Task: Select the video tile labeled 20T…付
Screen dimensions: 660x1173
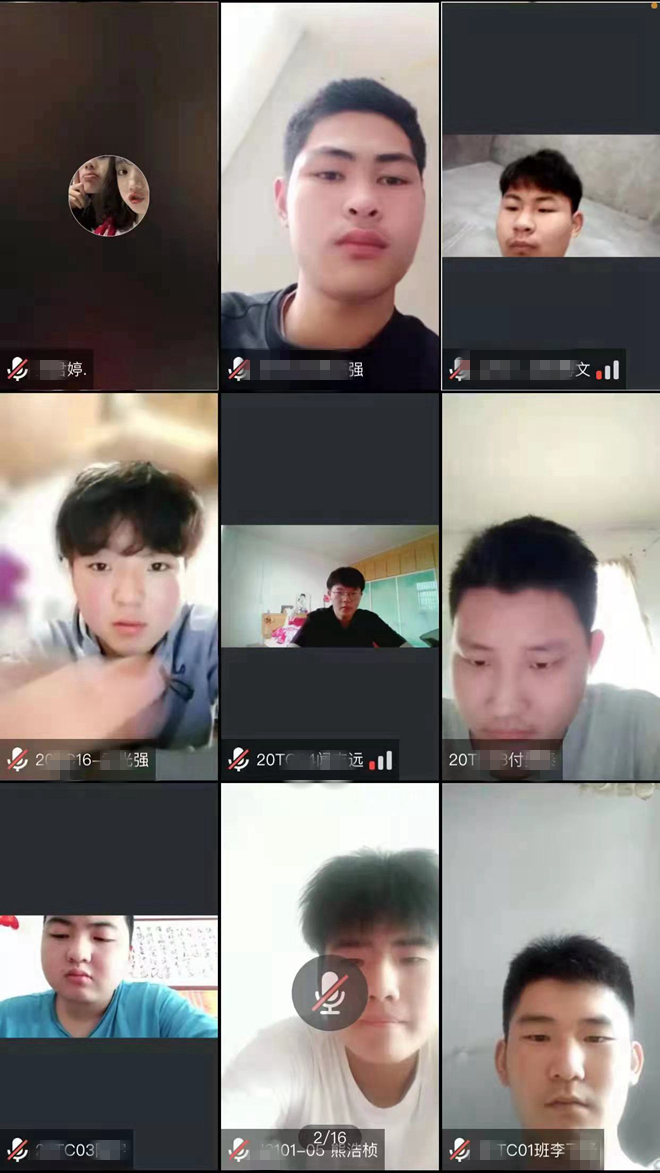Action: tap(550, 586)
